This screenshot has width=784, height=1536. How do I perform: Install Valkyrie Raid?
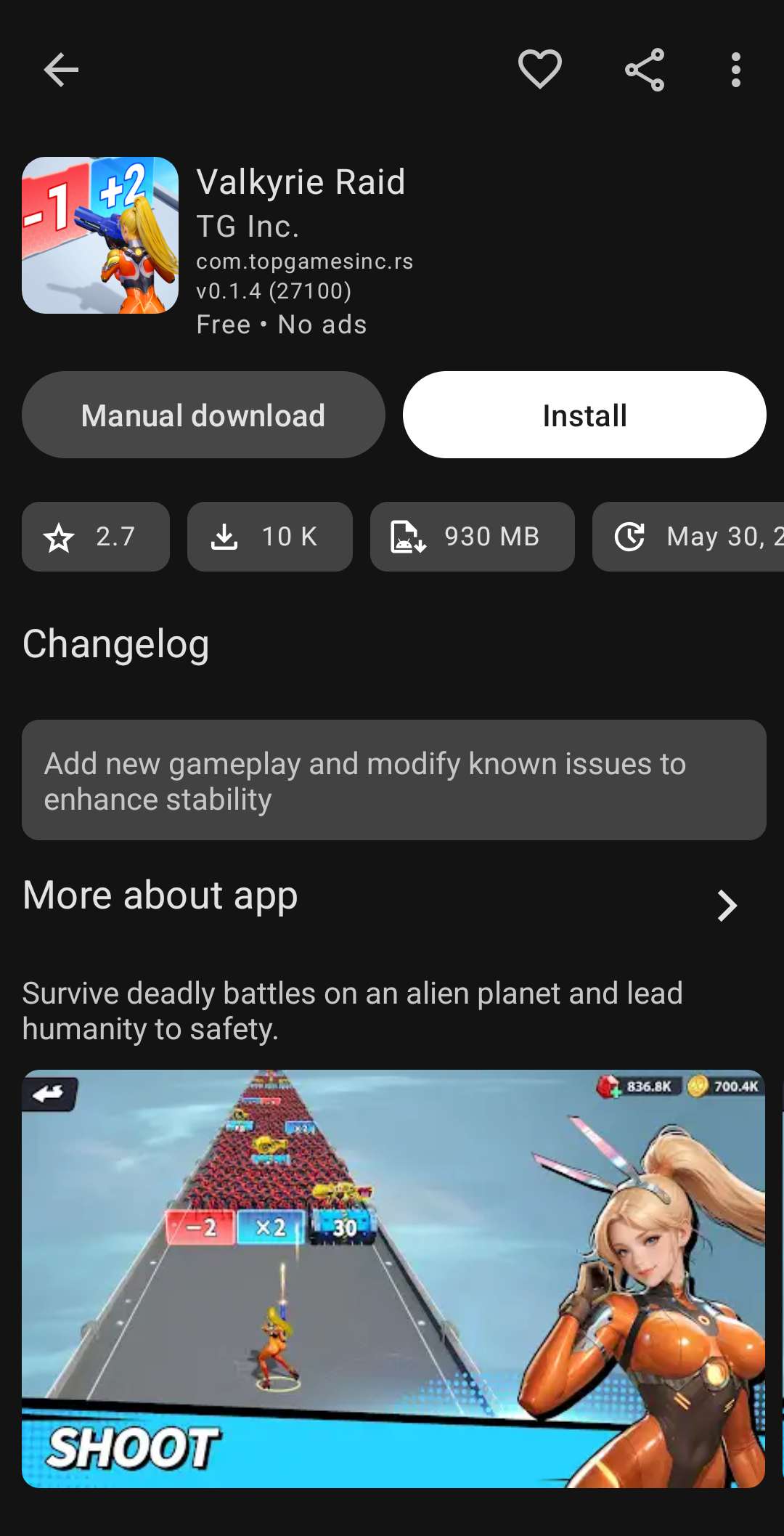584,415
